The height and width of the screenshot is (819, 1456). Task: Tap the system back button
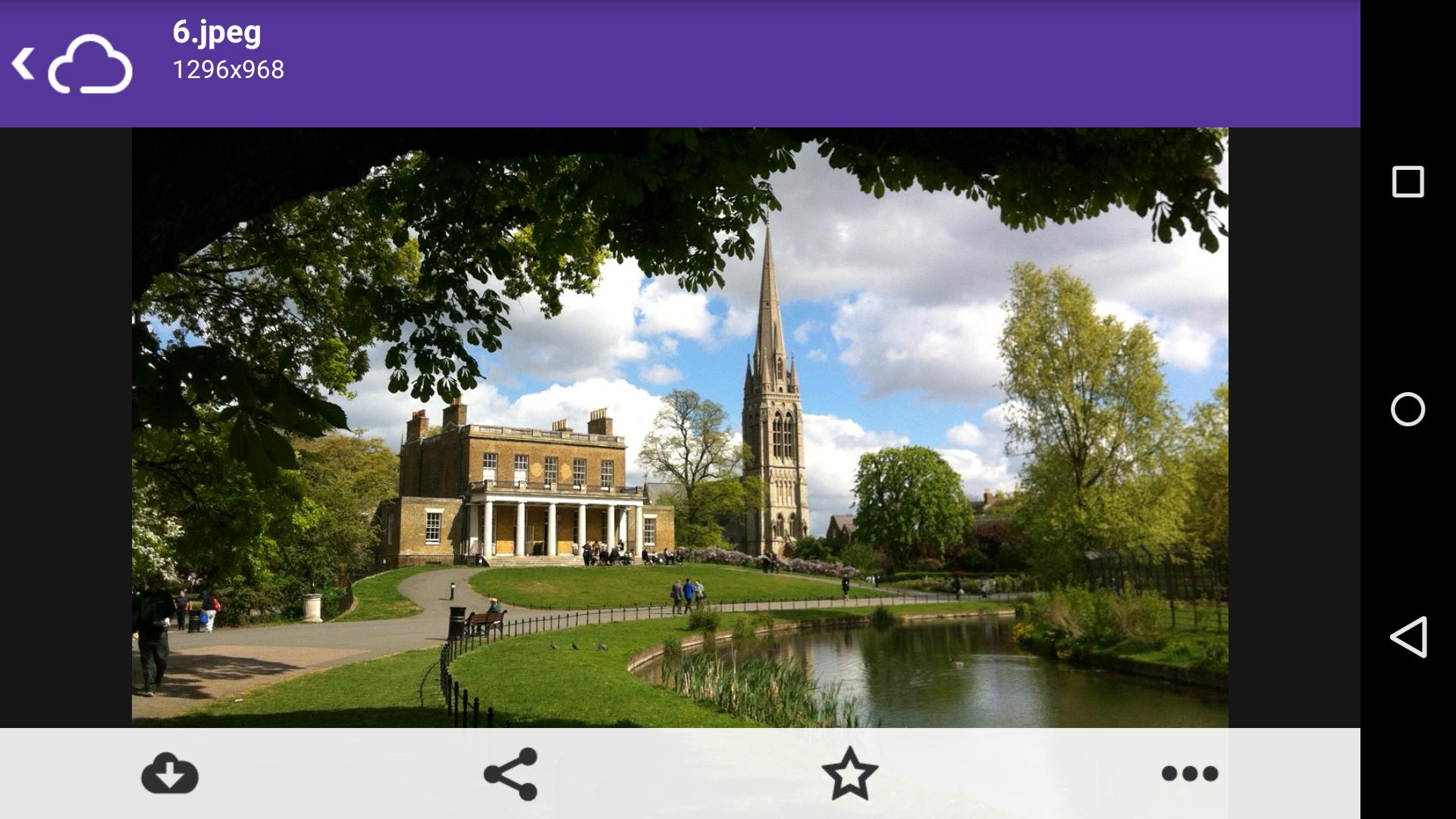tap(1408, 637)
